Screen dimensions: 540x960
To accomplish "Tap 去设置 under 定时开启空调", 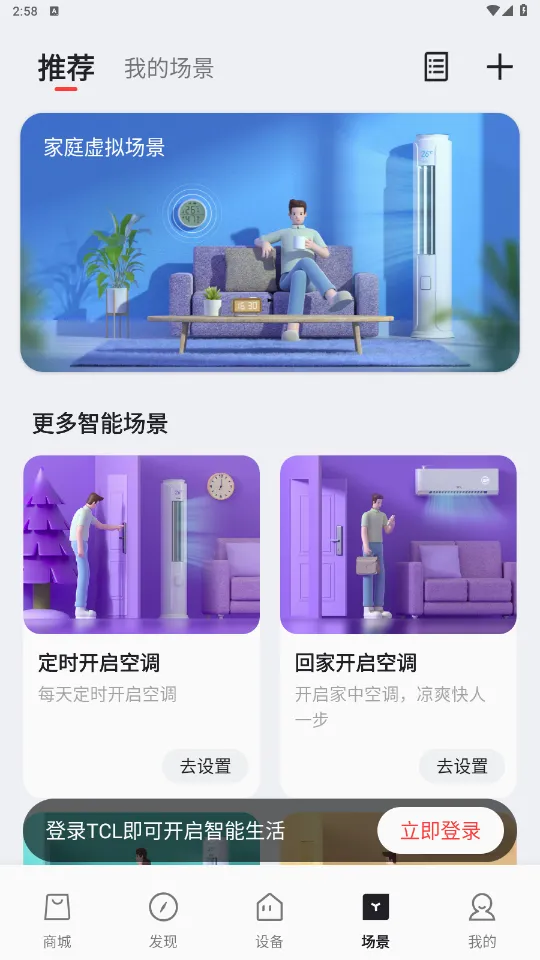I will click(x=205, y=766).
